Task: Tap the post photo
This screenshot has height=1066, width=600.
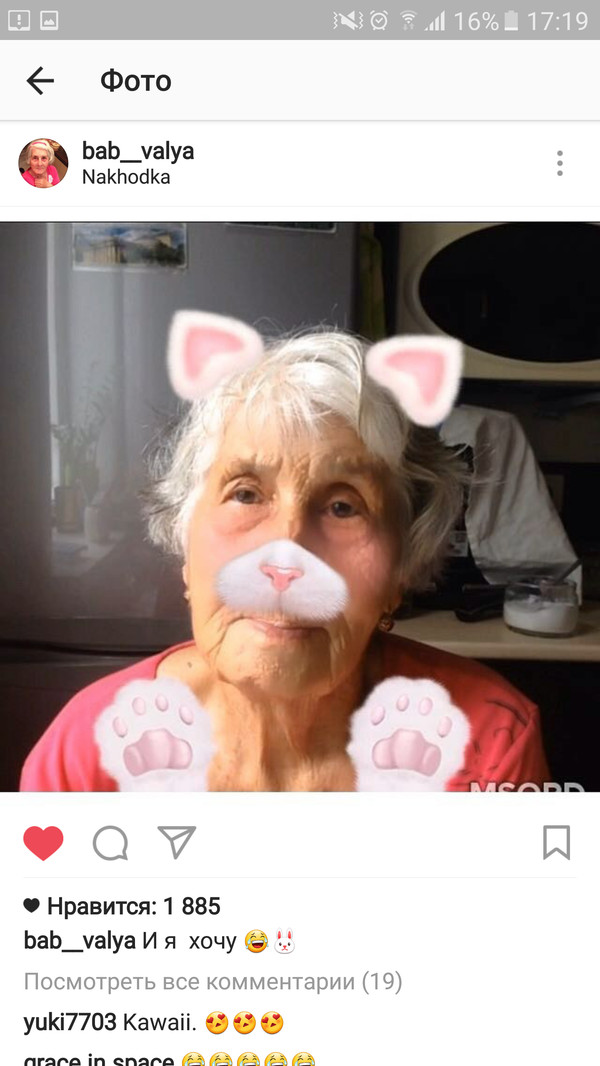Action: [300, 506]
